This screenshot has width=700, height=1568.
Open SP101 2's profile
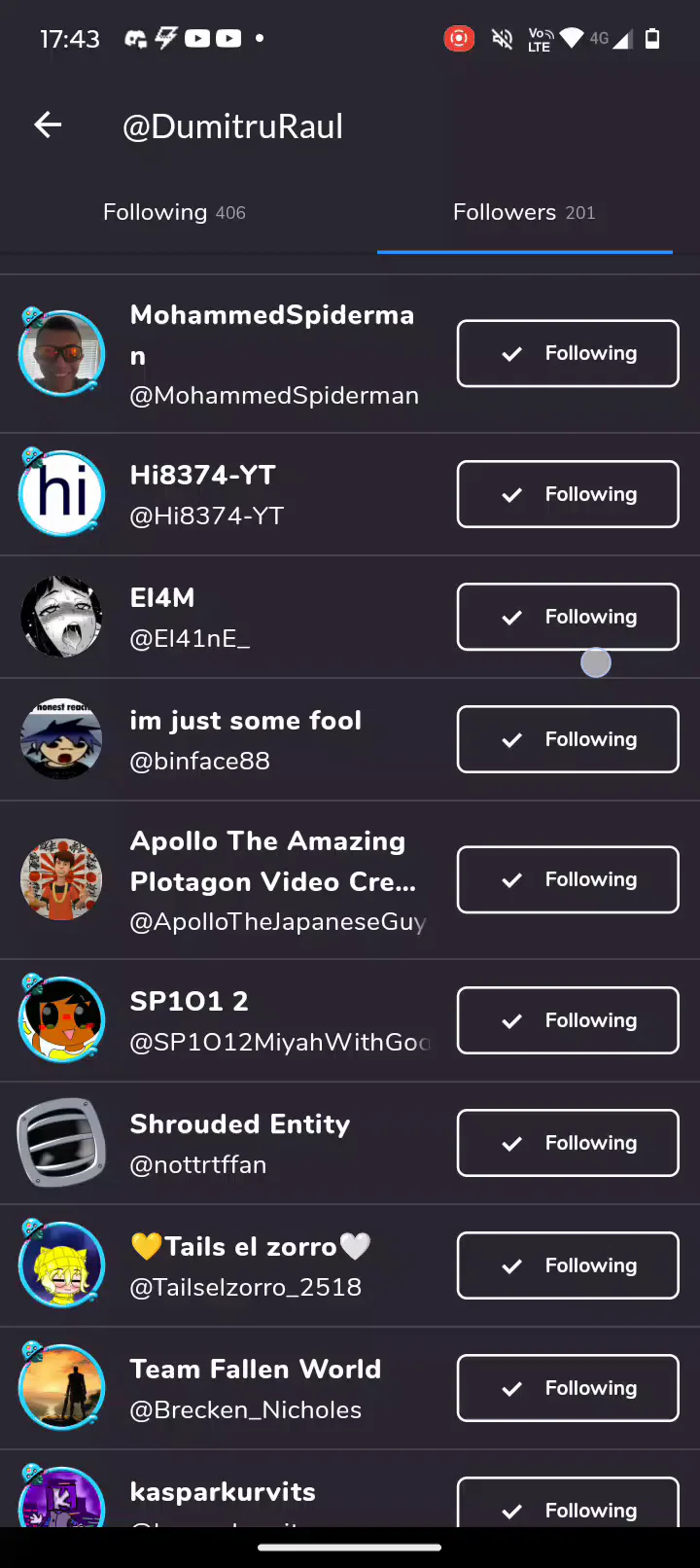pyautogui.click(x=243, y=1020)
